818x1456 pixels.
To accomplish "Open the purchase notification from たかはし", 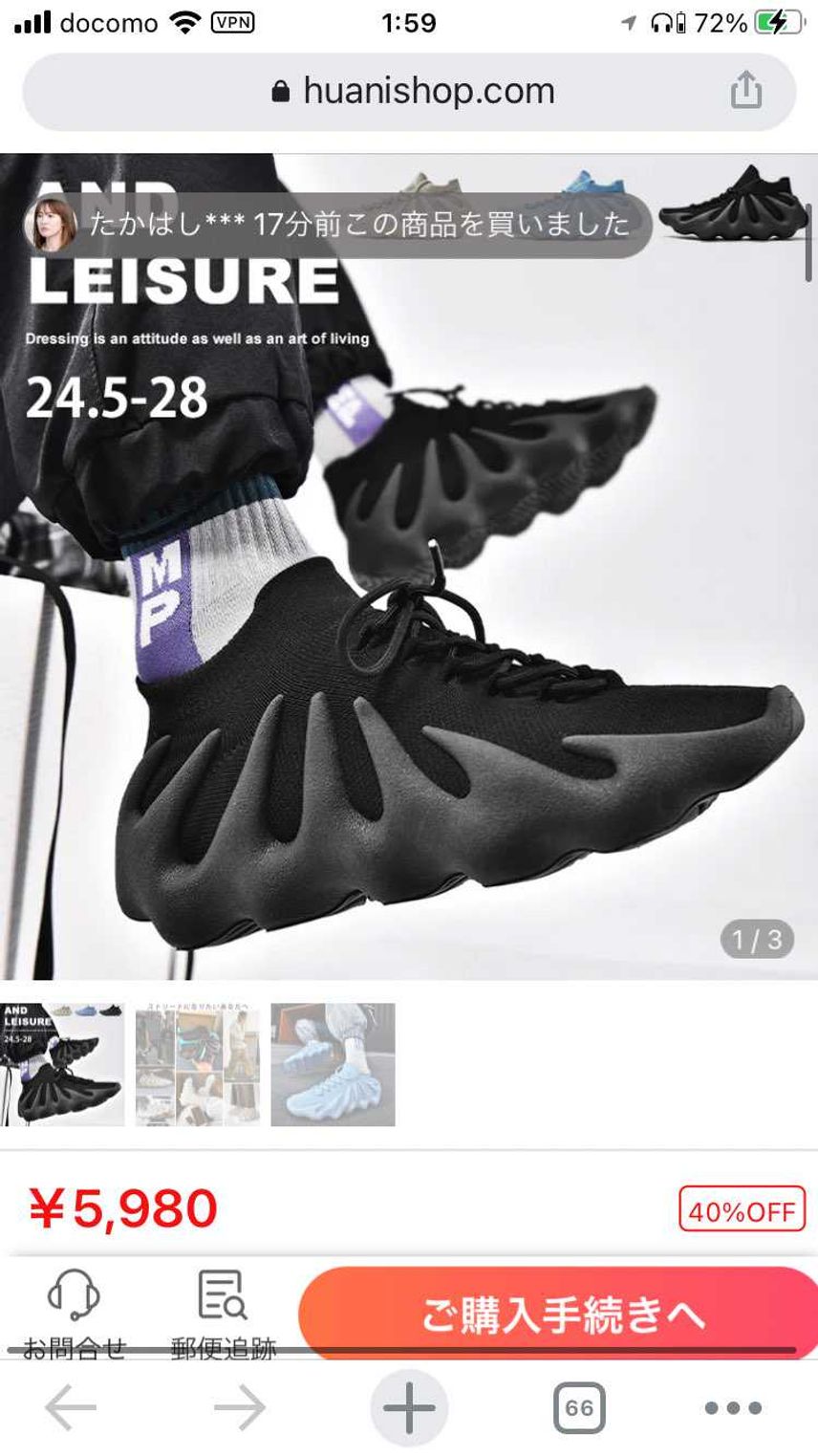I will click(x=336, y=225).
